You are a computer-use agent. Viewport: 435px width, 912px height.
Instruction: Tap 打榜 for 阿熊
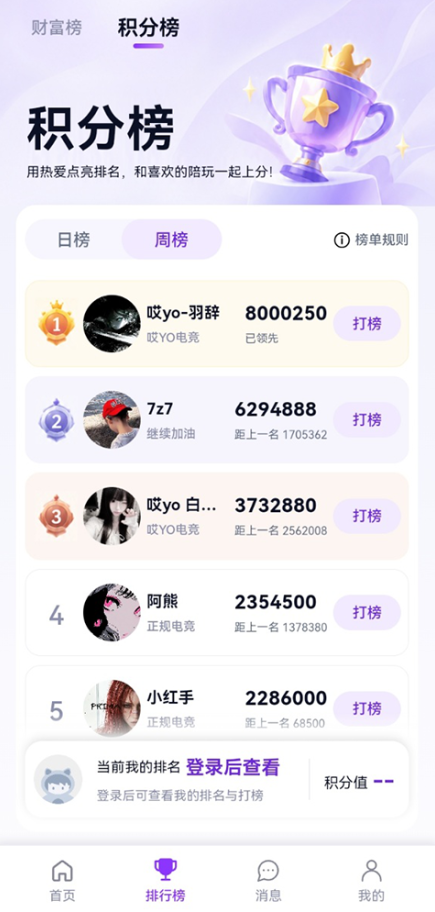[367, 612]
